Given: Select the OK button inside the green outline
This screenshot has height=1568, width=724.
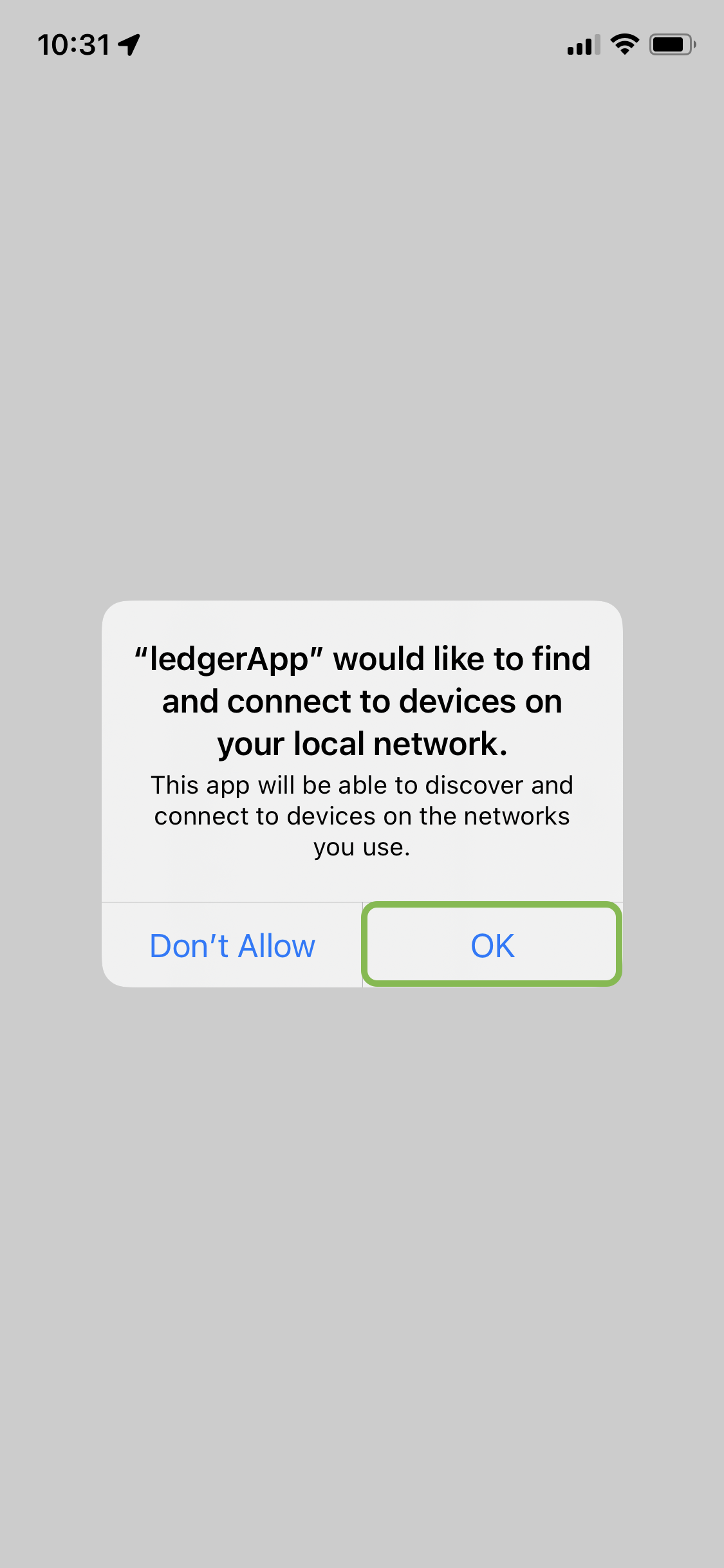Looking at the screenshot, I should coord(491,944).
